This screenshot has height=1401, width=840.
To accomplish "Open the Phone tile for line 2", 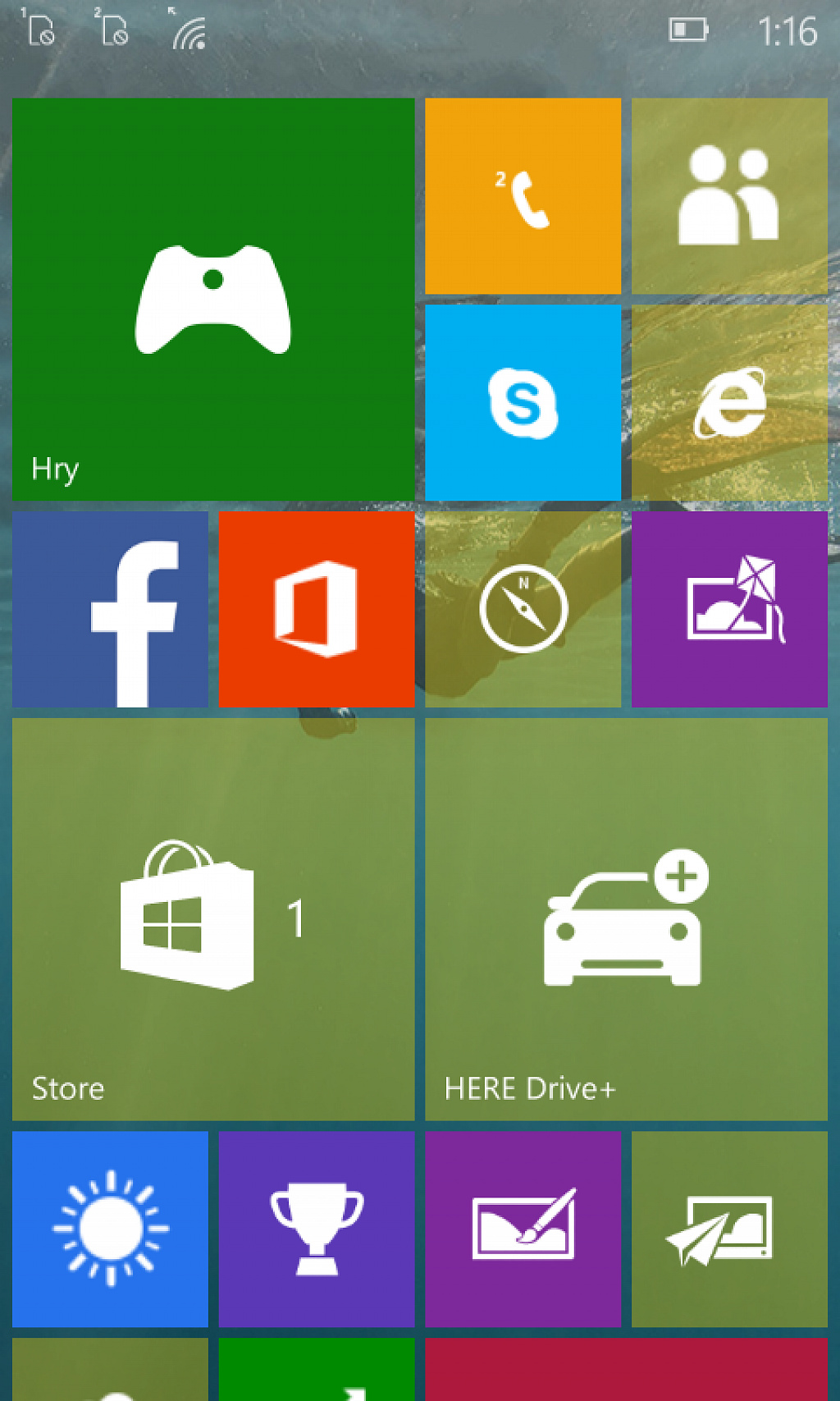I will tap(523, 196).
